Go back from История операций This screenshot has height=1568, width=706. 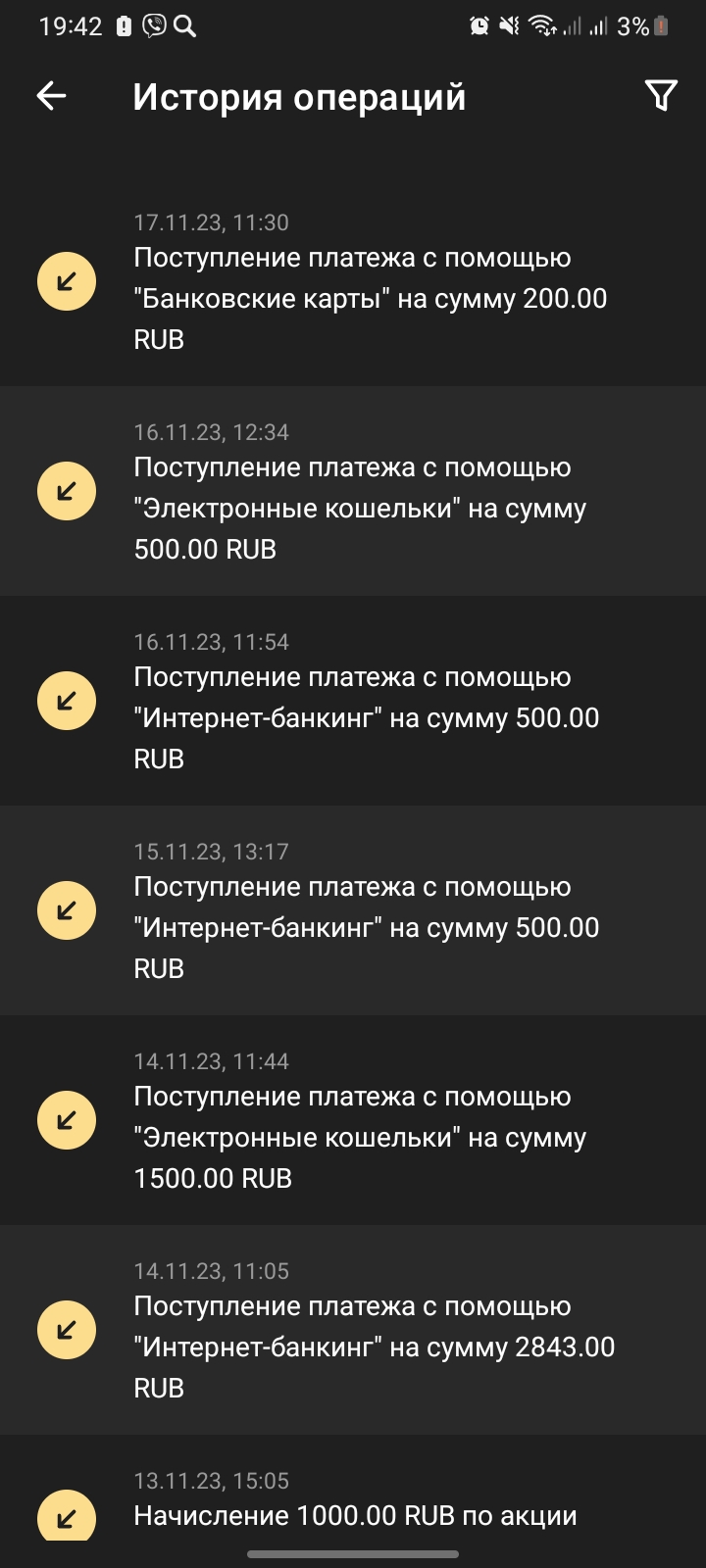pyautogui.click(x=51, y=96)
